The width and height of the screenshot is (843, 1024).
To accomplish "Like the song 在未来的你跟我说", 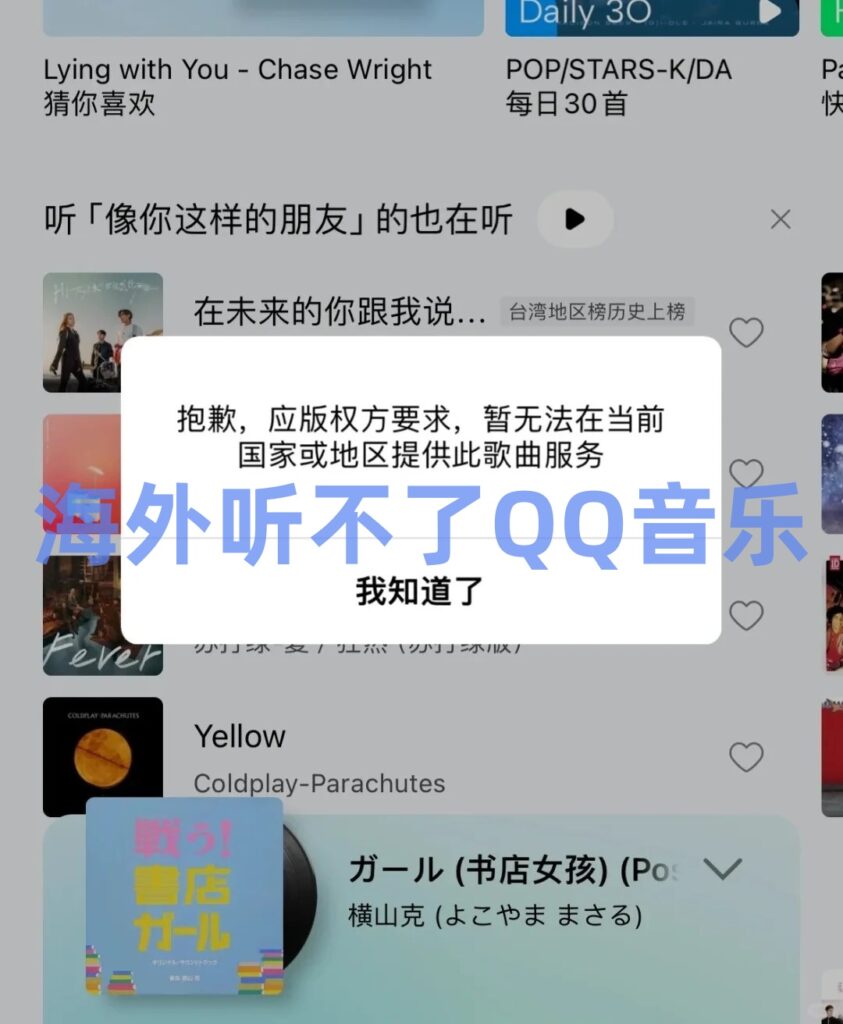I will [x=746, y=332].
